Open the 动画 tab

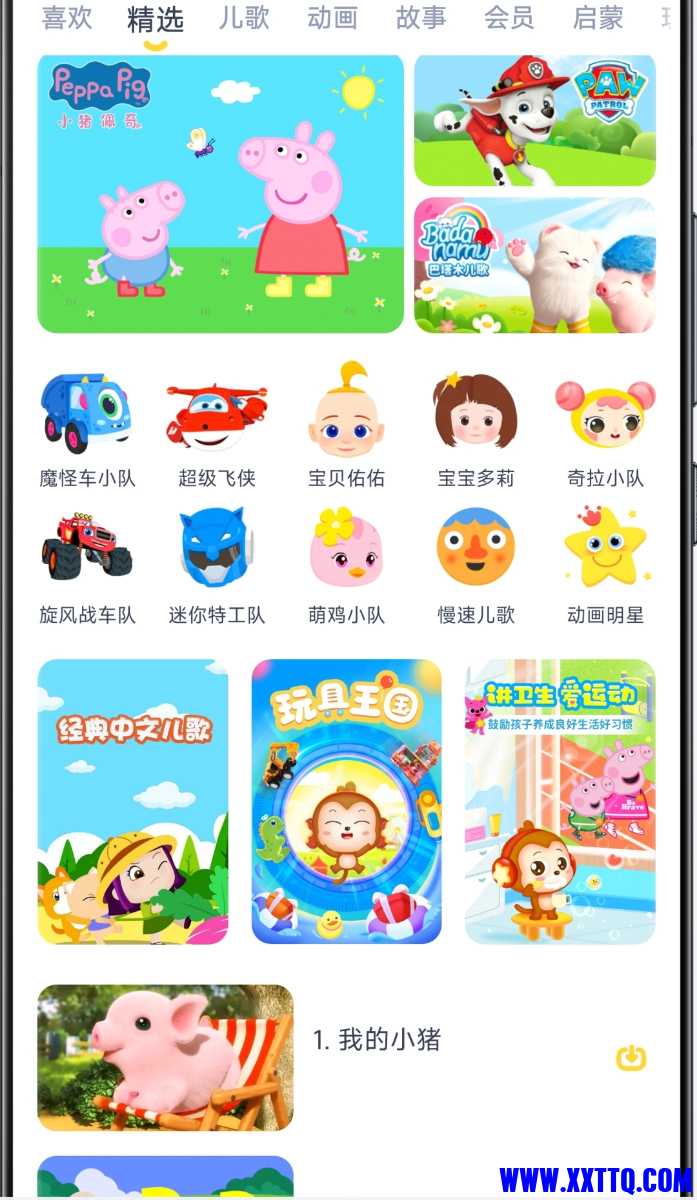(332, 18)
